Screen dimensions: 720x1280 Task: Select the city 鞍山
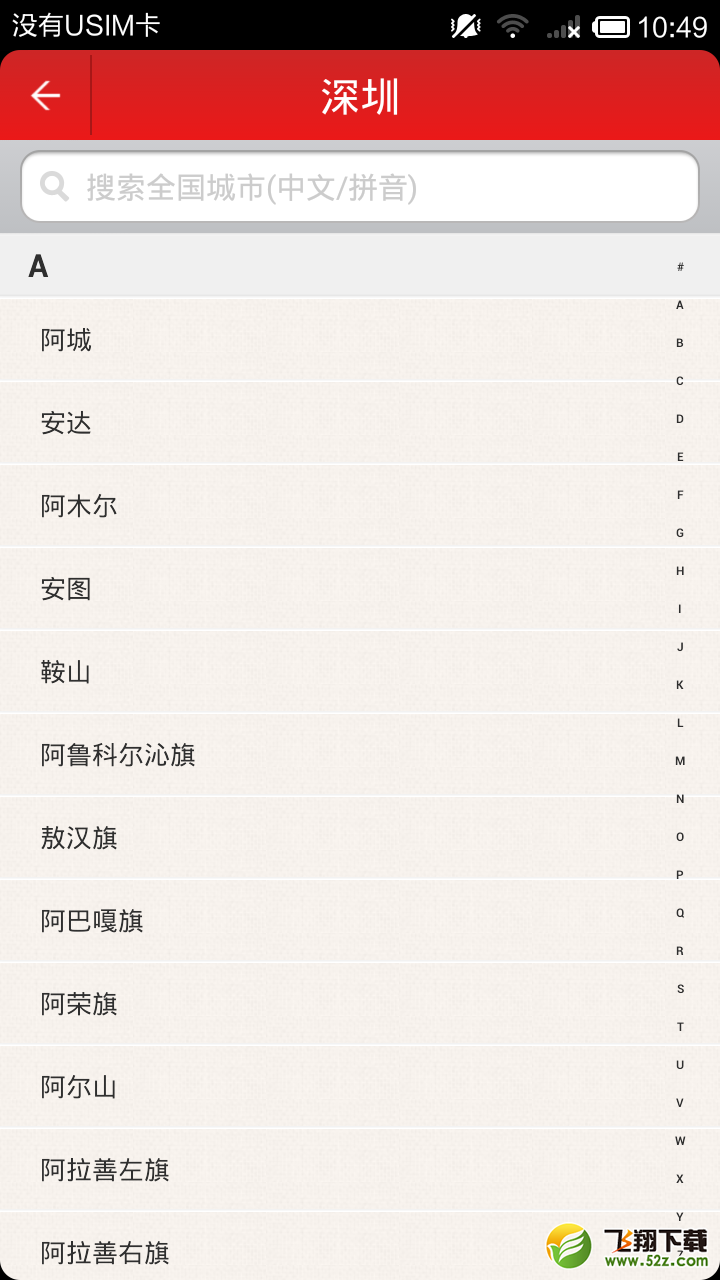tap(360, 672)
